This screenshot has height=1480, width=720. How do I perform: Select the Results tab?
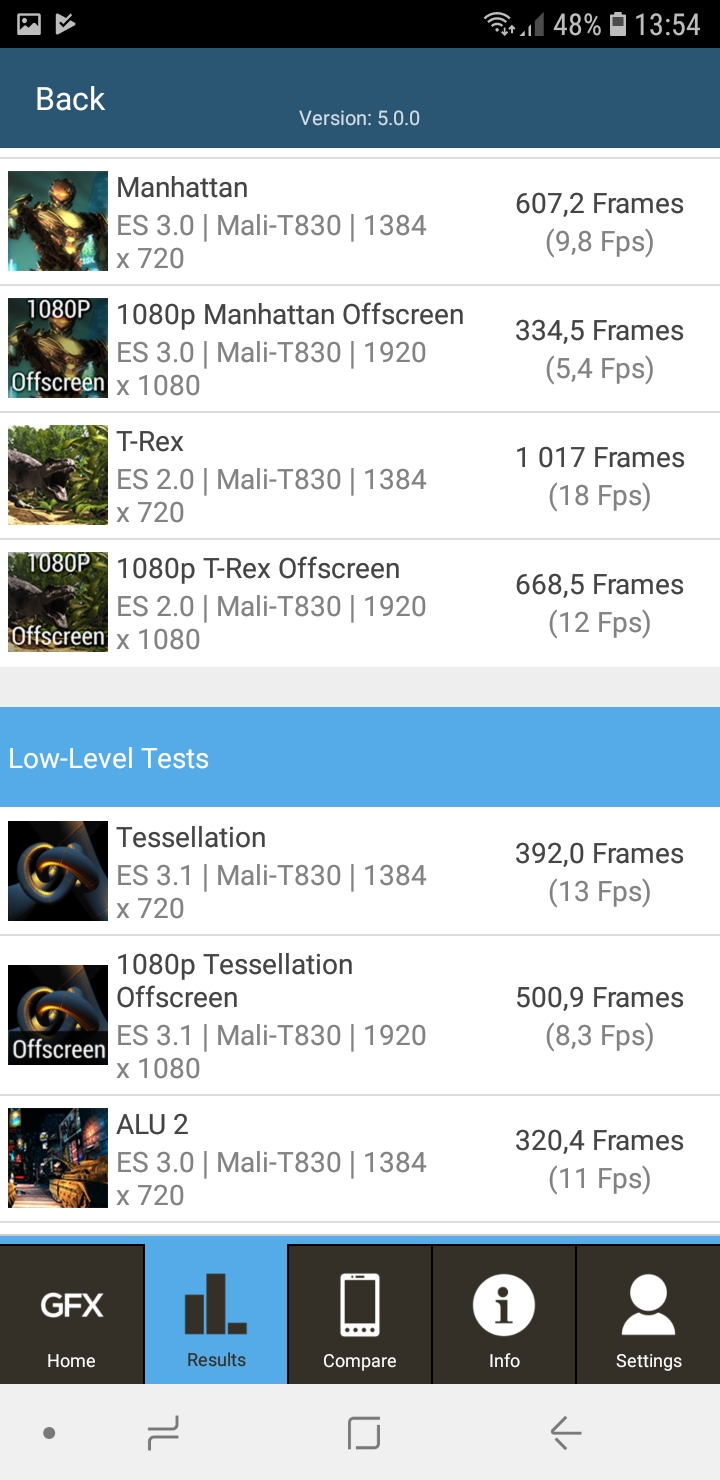pos(216,1315)
